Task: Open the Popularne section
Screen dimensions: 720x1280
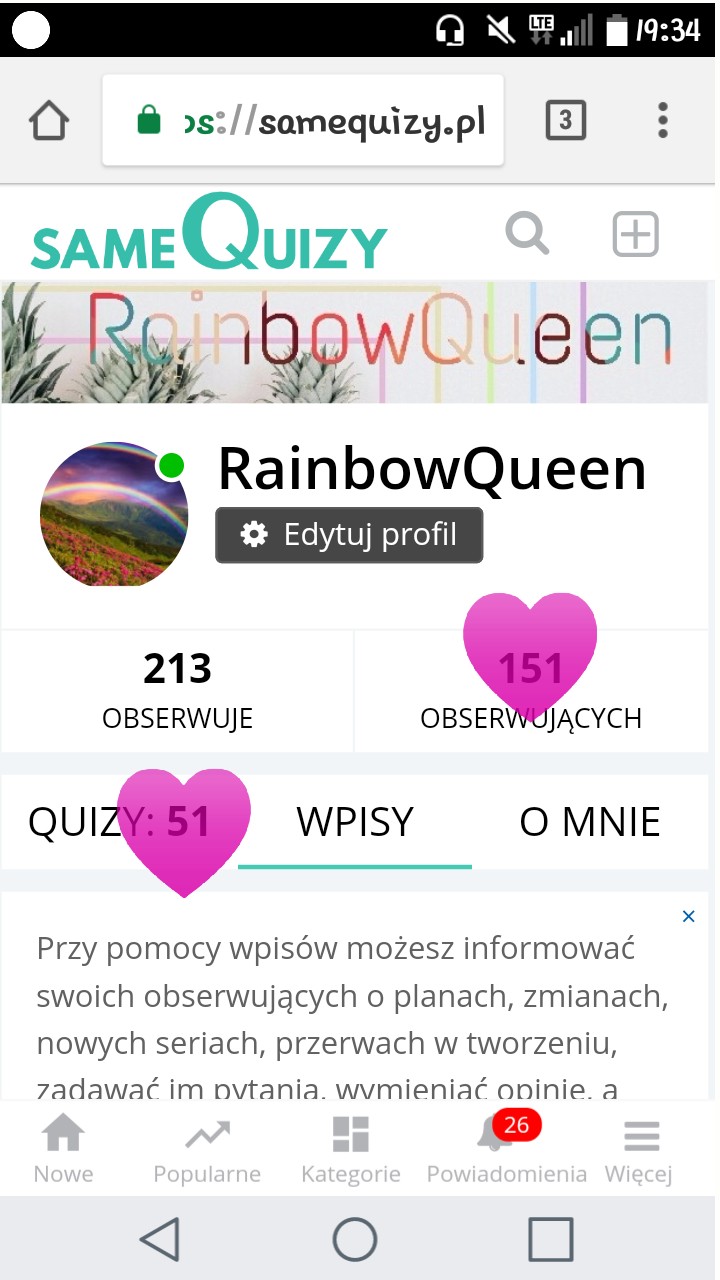Action: 207,1150
